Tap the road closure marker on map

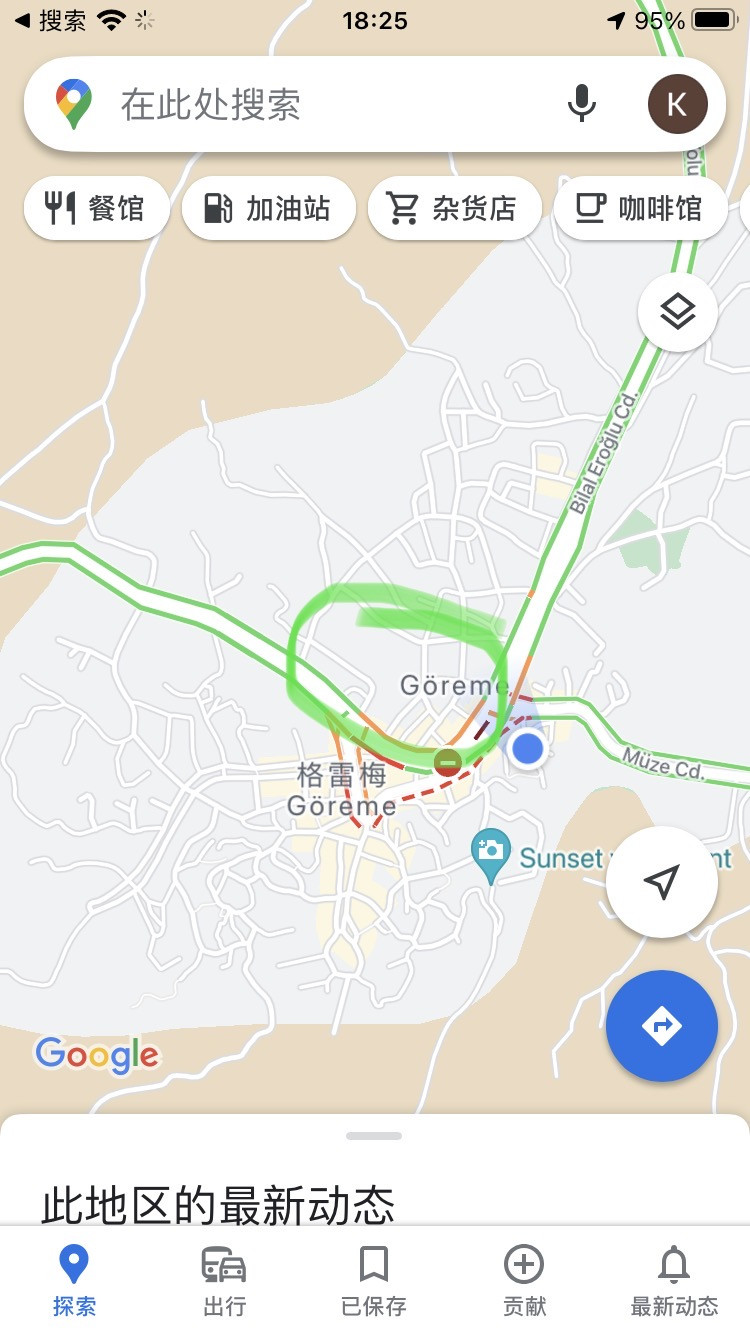447,763
